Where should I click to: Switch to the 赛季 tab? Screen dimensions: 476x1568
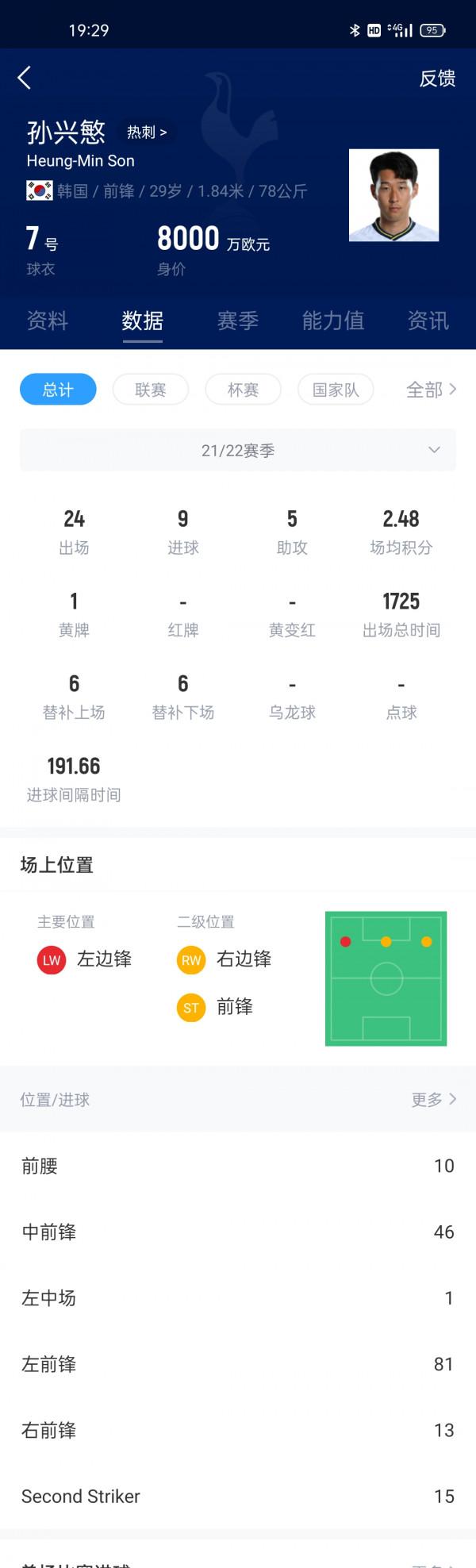pos(238,321)
